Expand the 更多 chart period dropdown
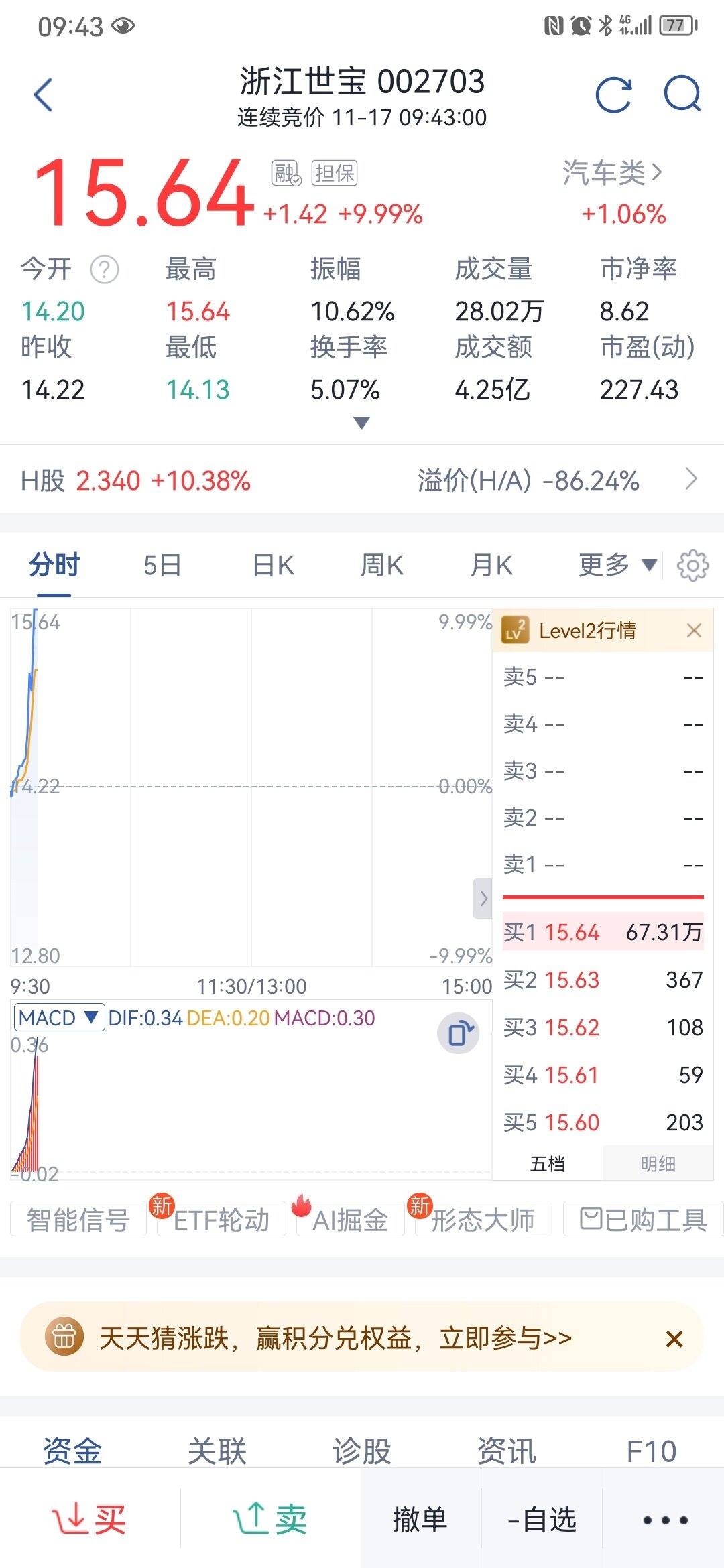 pyautogui.click(x=617, y=565)
